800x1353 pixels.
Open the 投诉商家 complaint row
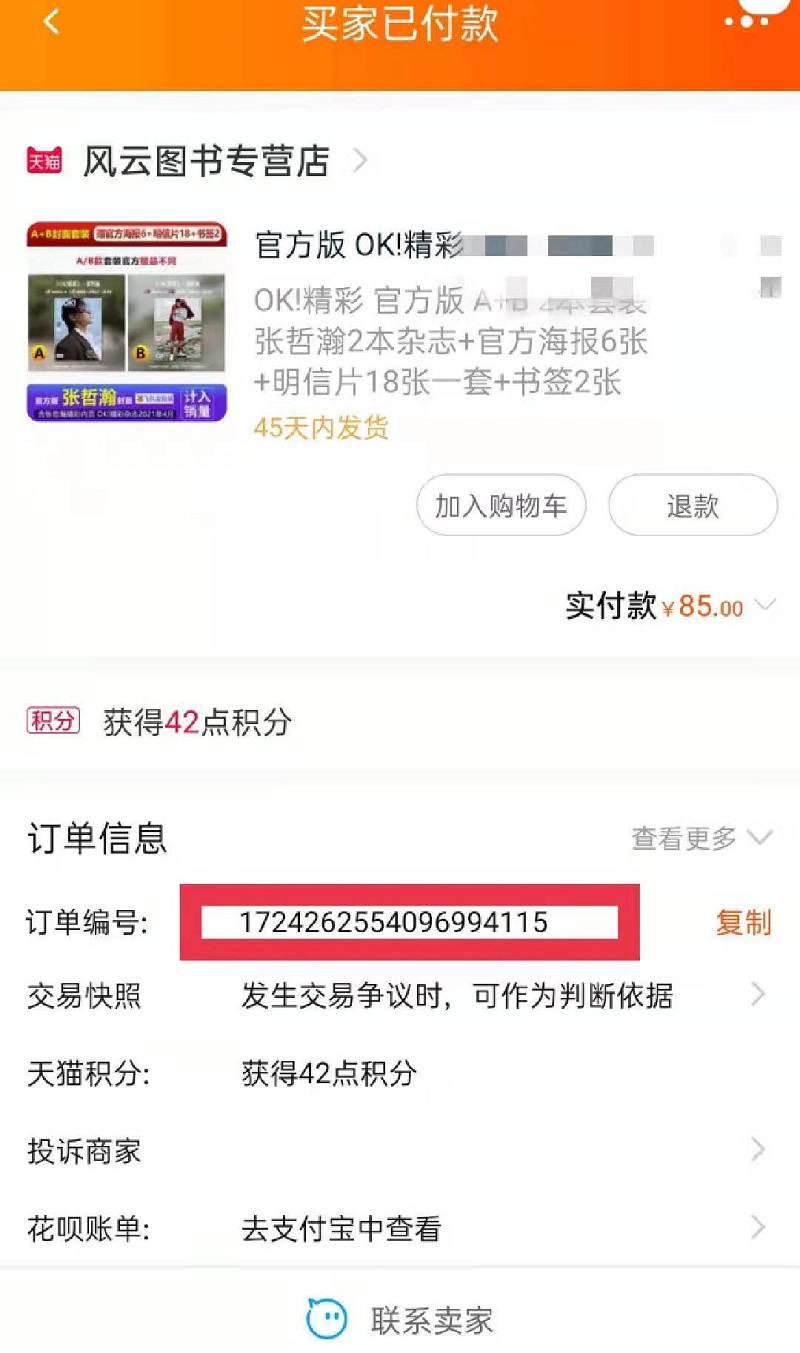point(400,1151)
